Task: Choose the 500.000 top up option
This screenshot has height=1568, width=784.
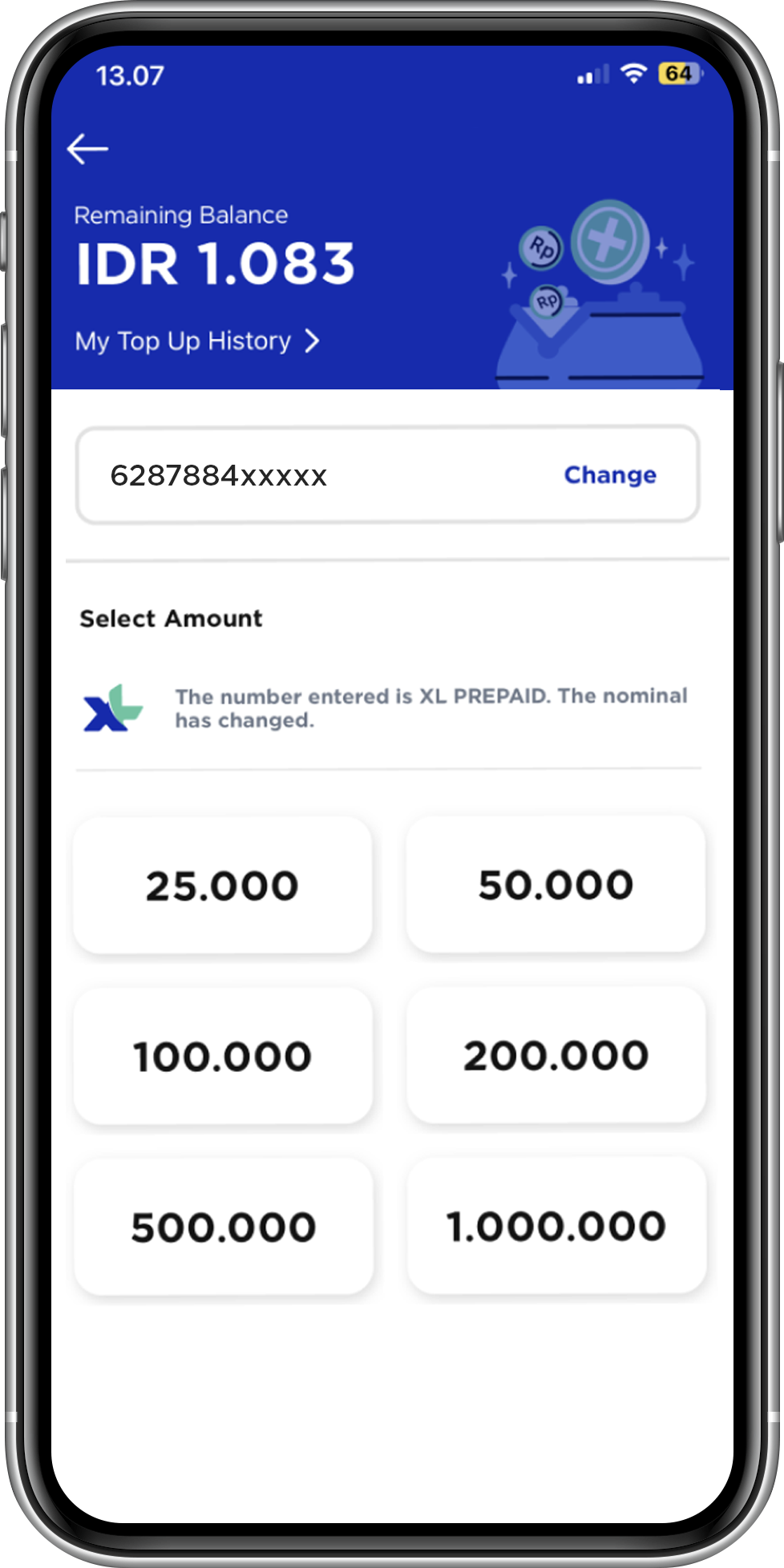Action: point(223,1227)
